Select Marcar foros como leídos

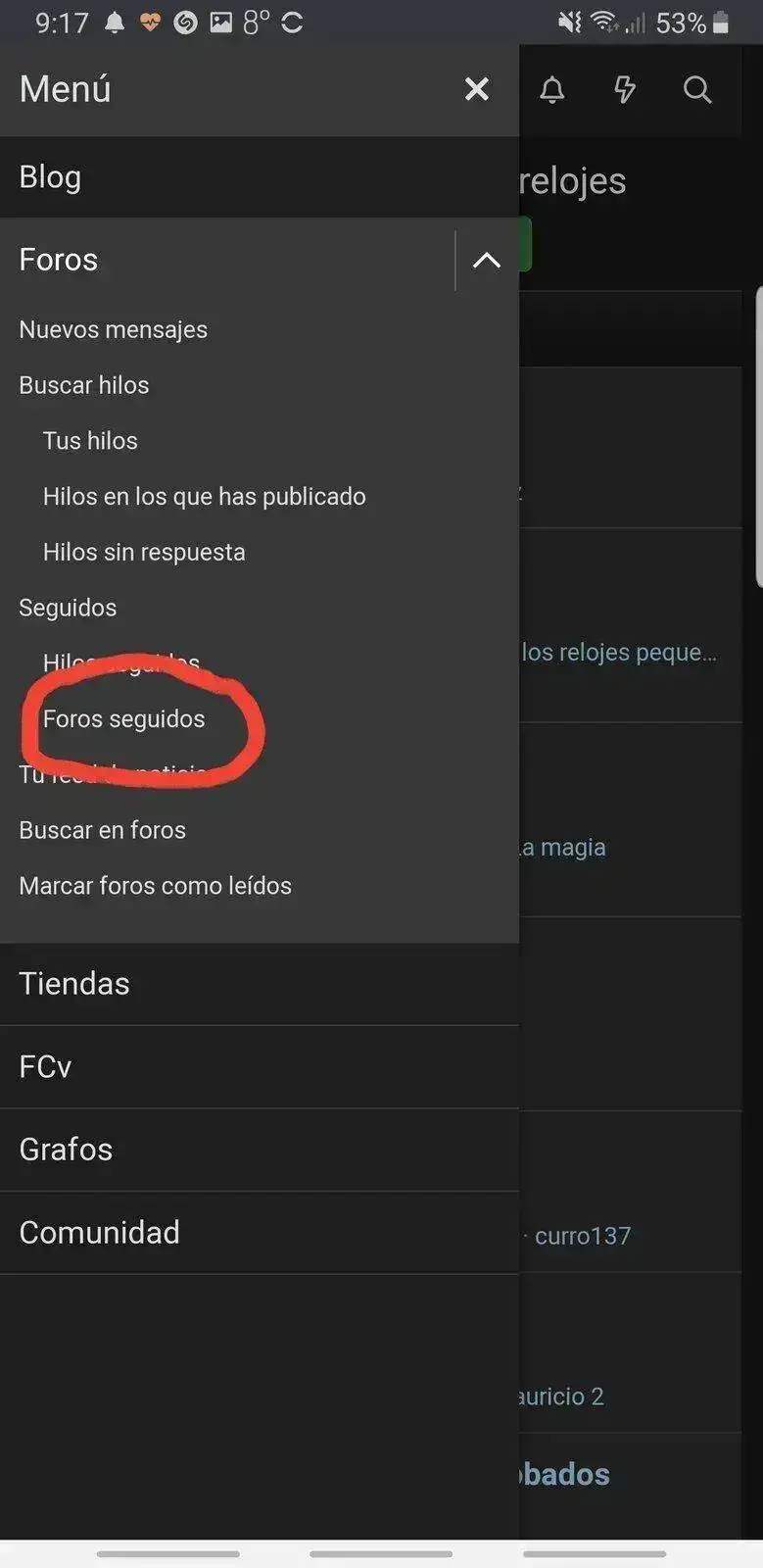pos(156,886)
